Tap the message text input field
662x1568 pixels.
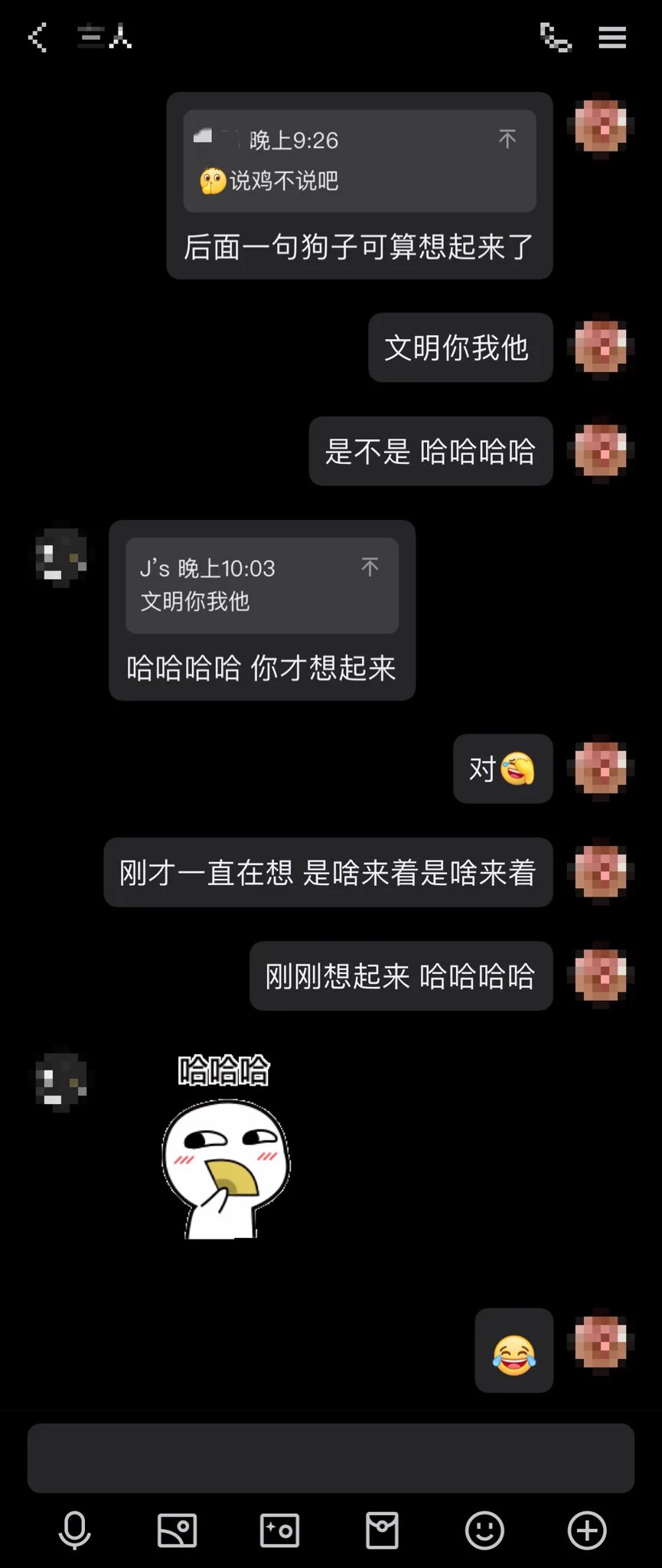(331, 1458)
